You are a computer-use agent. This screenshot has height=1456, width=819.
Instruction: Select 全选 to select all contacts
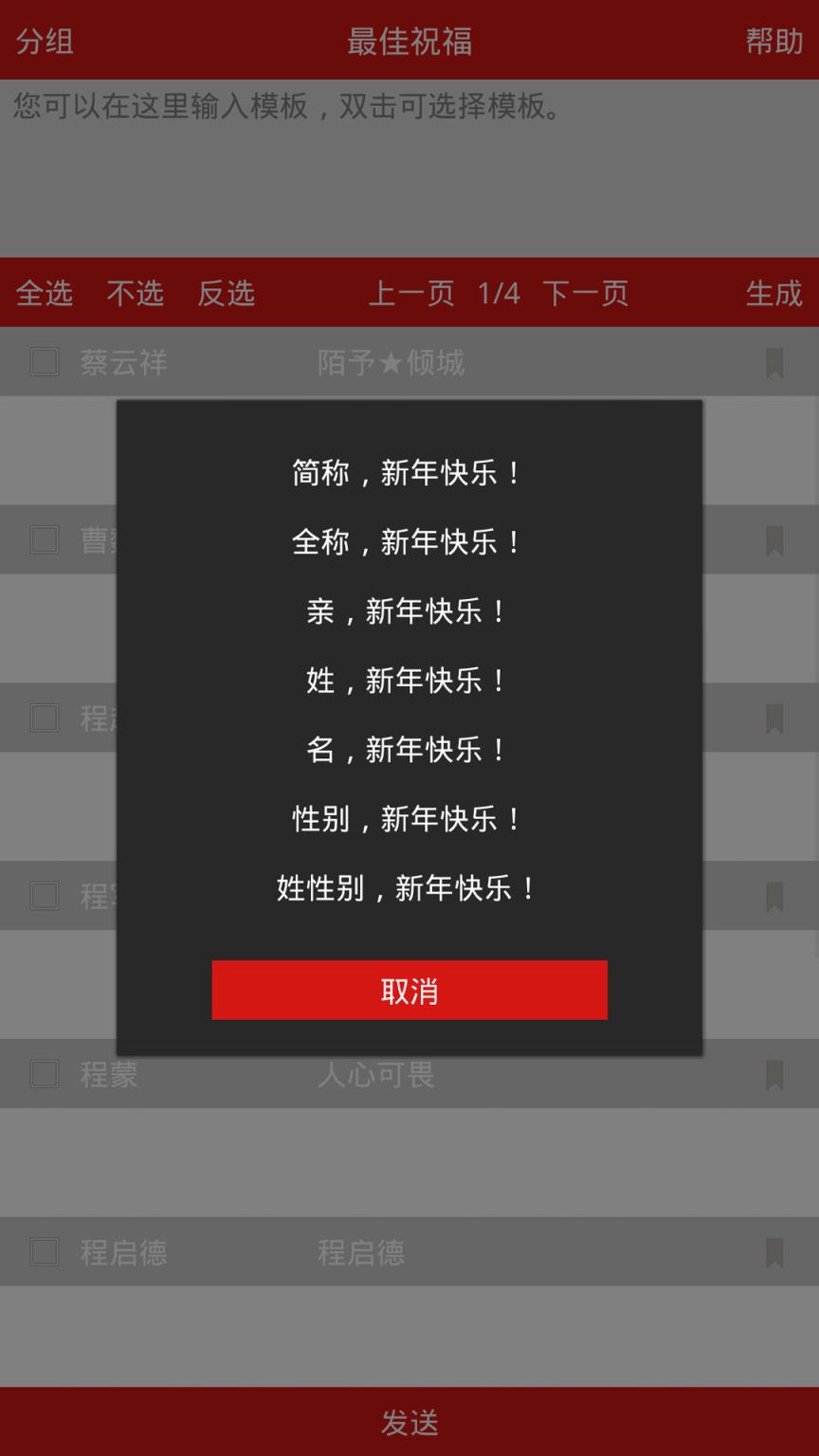[44, 294]
